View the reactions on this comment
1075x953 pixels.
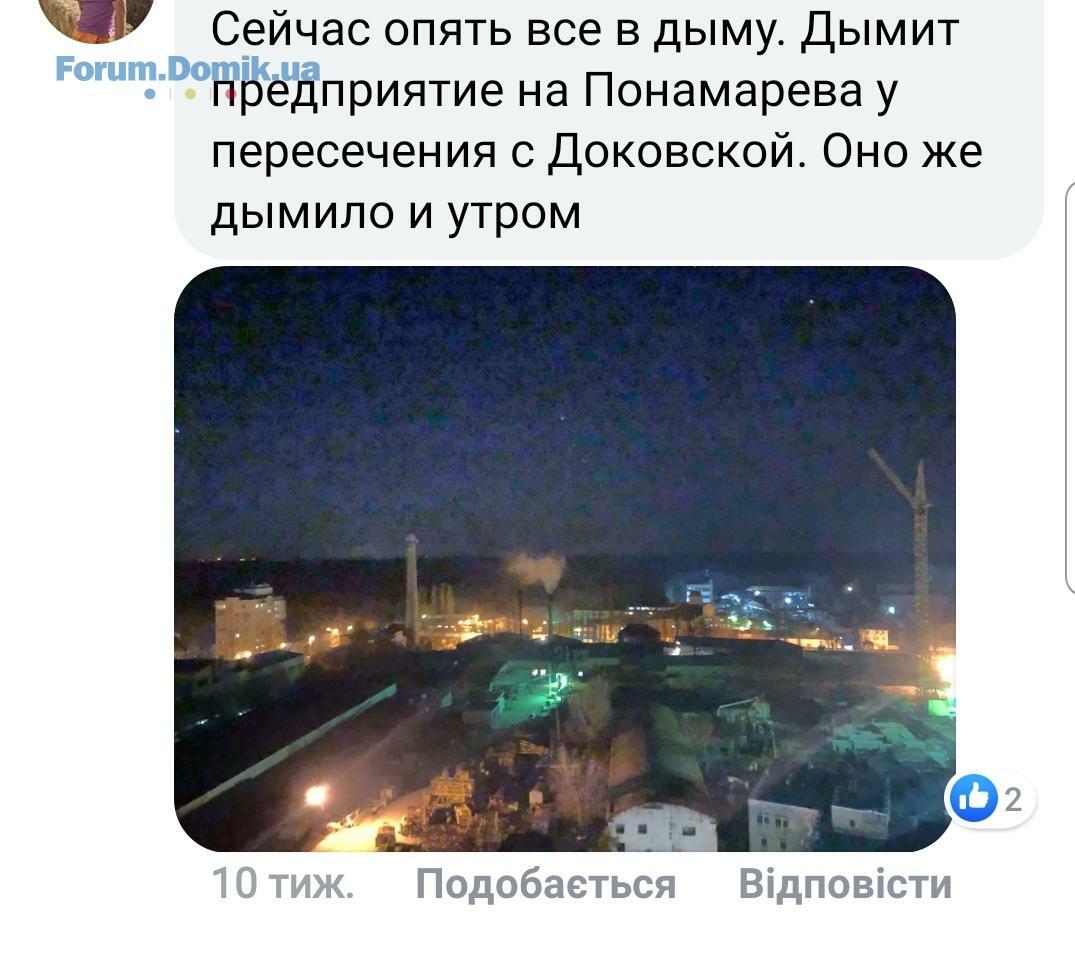point(990,799)
